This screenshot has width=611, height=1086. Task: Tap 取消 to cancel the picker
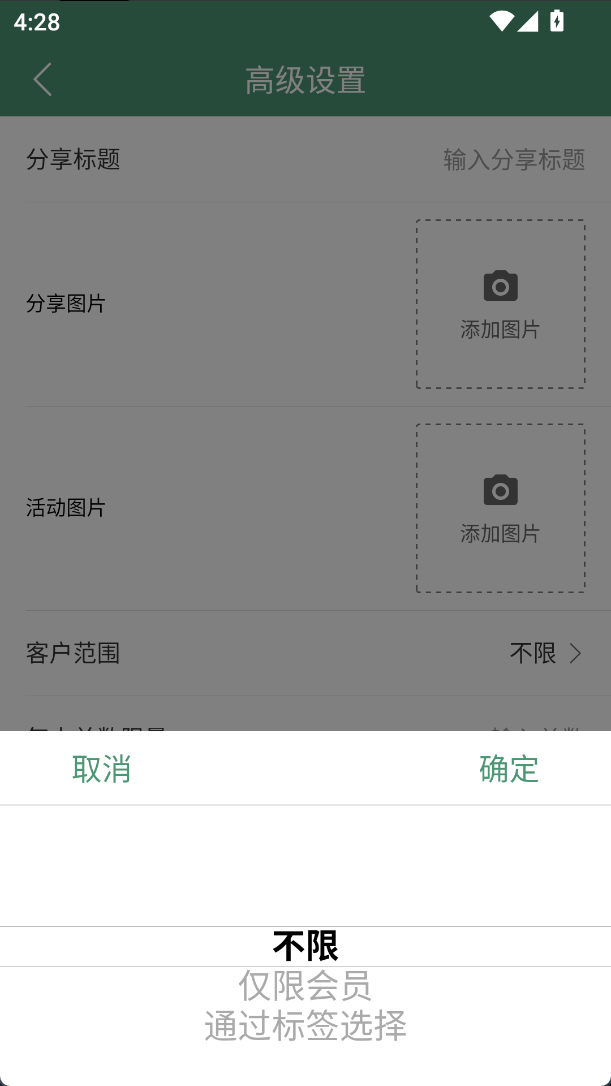[x=102, y=769]
